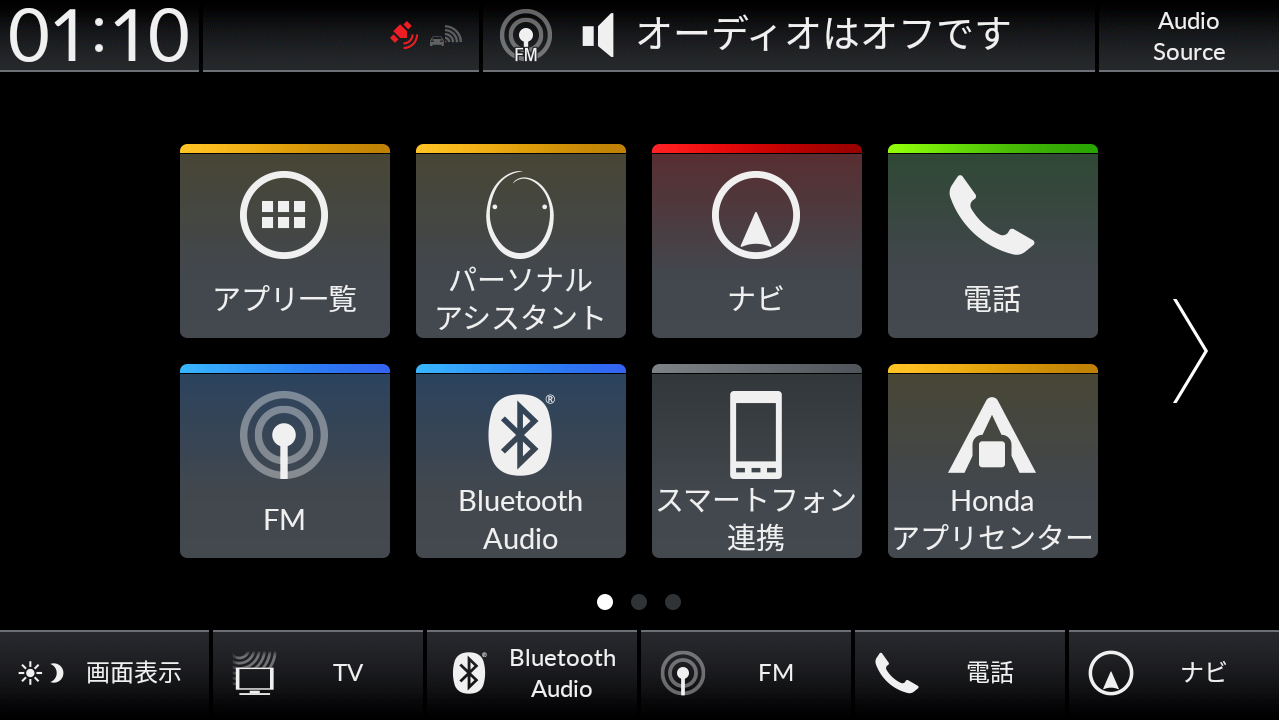The width and height of the screenshot is (1279, 720).
Task: Launch the Honda アプリセンター tile
Action: (x=993, y=461)
